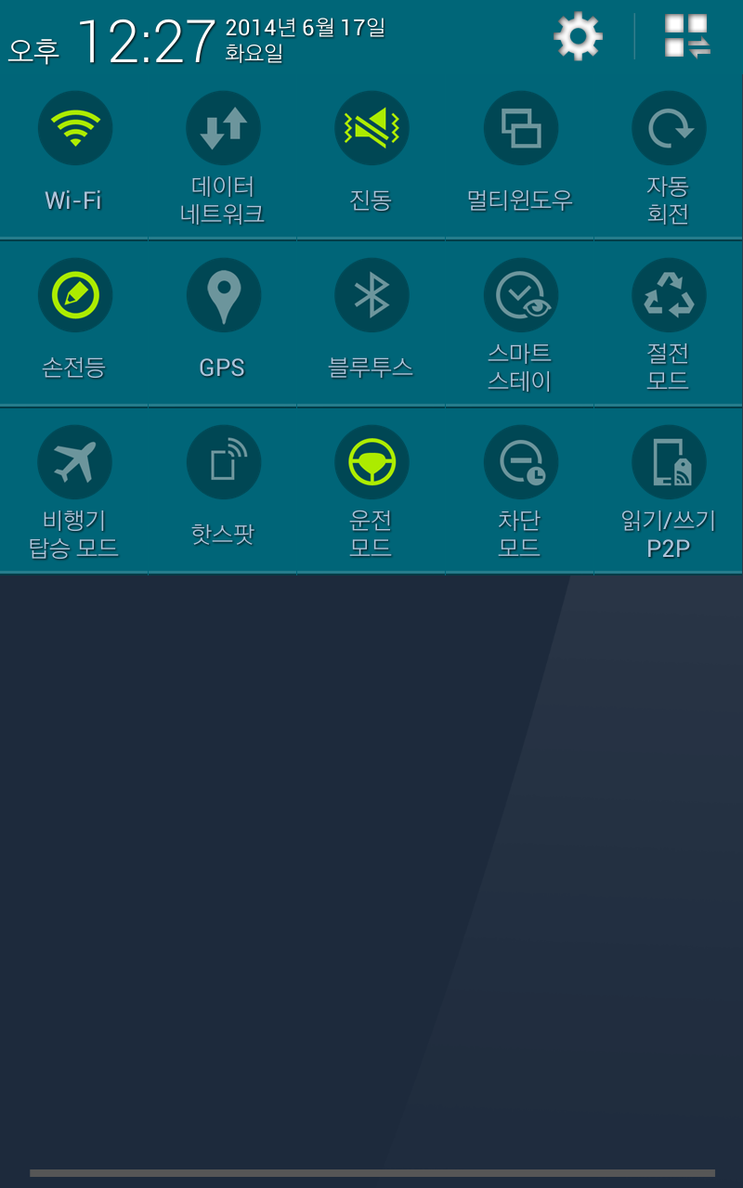The image size is (743, 1188).
Task: Enable 차단 모드
Action: coord(520,463)
